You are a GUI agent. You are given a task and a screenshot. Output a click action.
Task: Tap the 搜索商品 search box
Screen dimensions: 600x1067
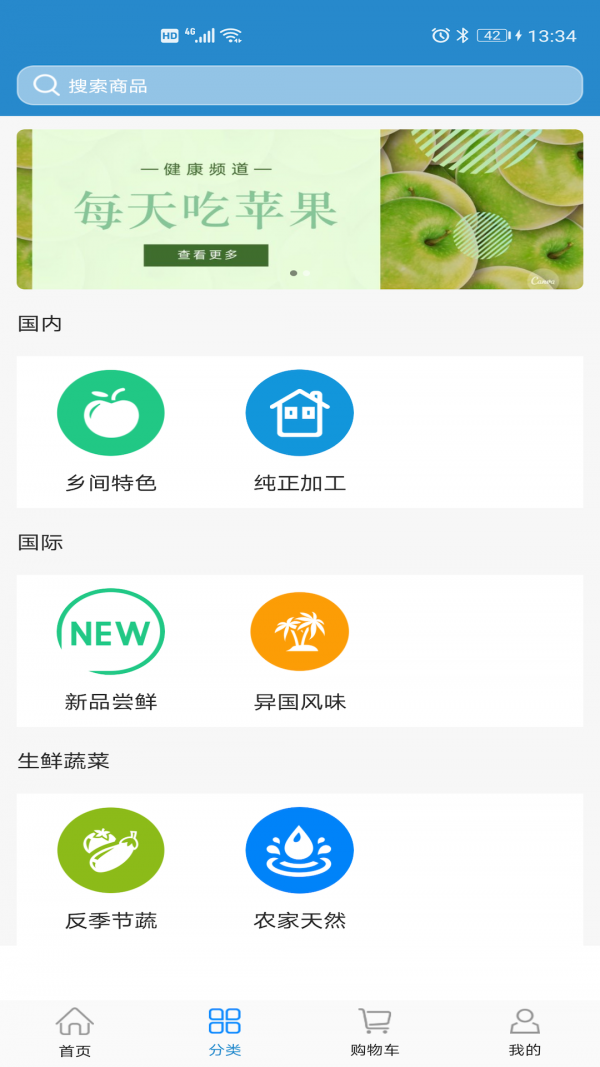(300, 86)
